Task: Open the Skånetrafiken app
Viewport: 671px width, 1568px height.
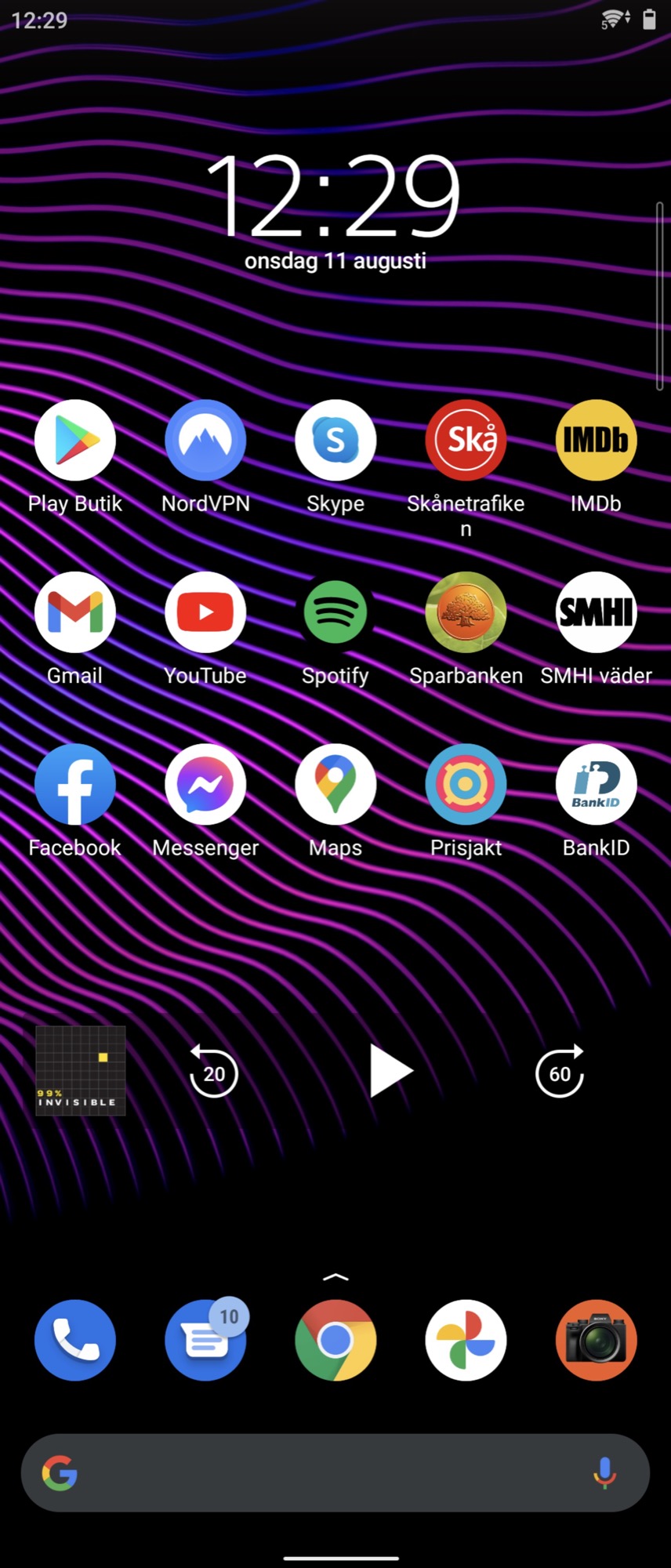Action: (x=466, y=441)
